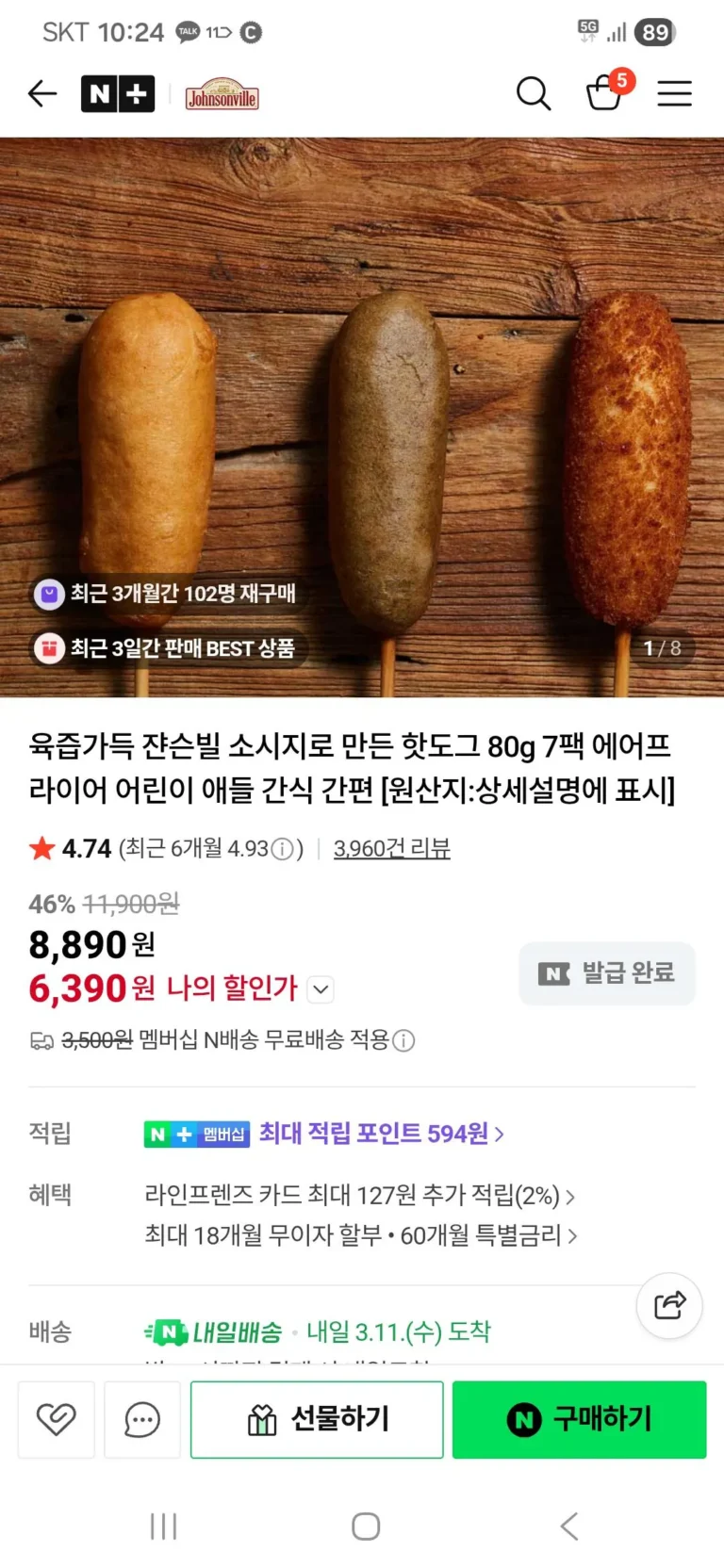Open the shopping cart with 5 items
724x1568 pixels.
pos(605,92)
